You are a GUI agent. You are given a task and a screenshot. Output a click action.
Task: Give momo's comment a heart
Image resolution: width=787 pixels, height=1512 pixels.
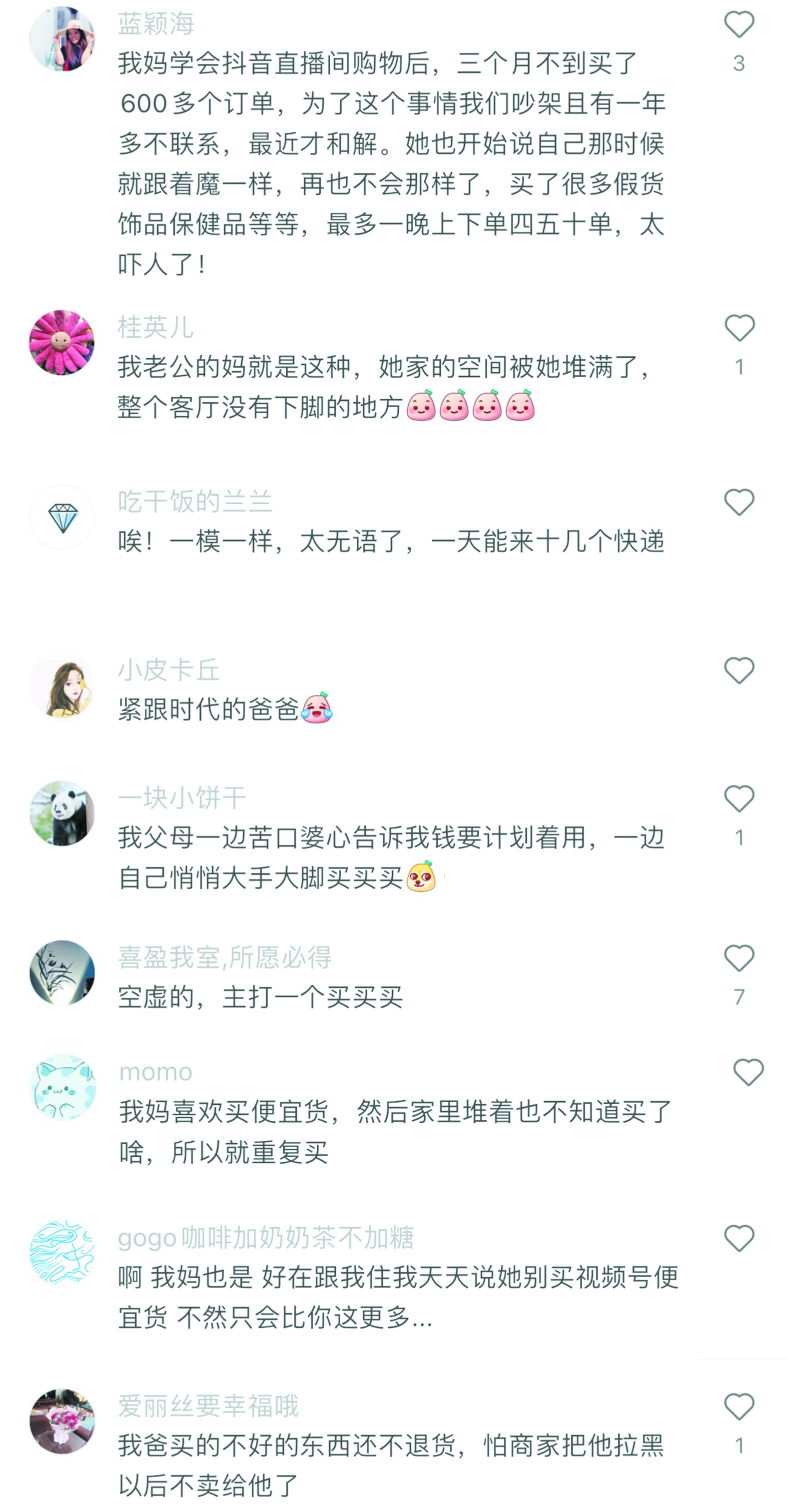[x=748, y=1072]
